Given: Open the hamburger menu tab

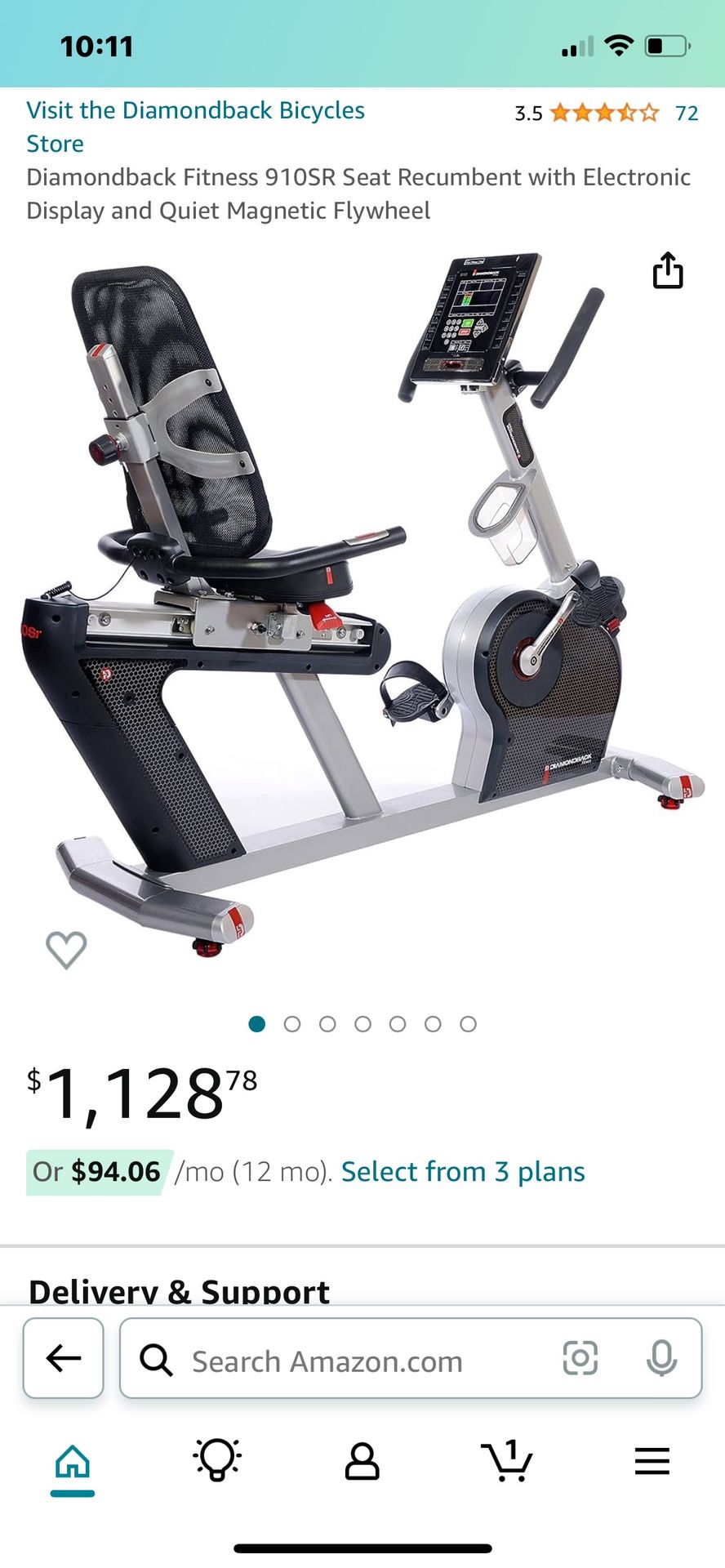Looking at the screenshot, I should (x=652, y=1461).
